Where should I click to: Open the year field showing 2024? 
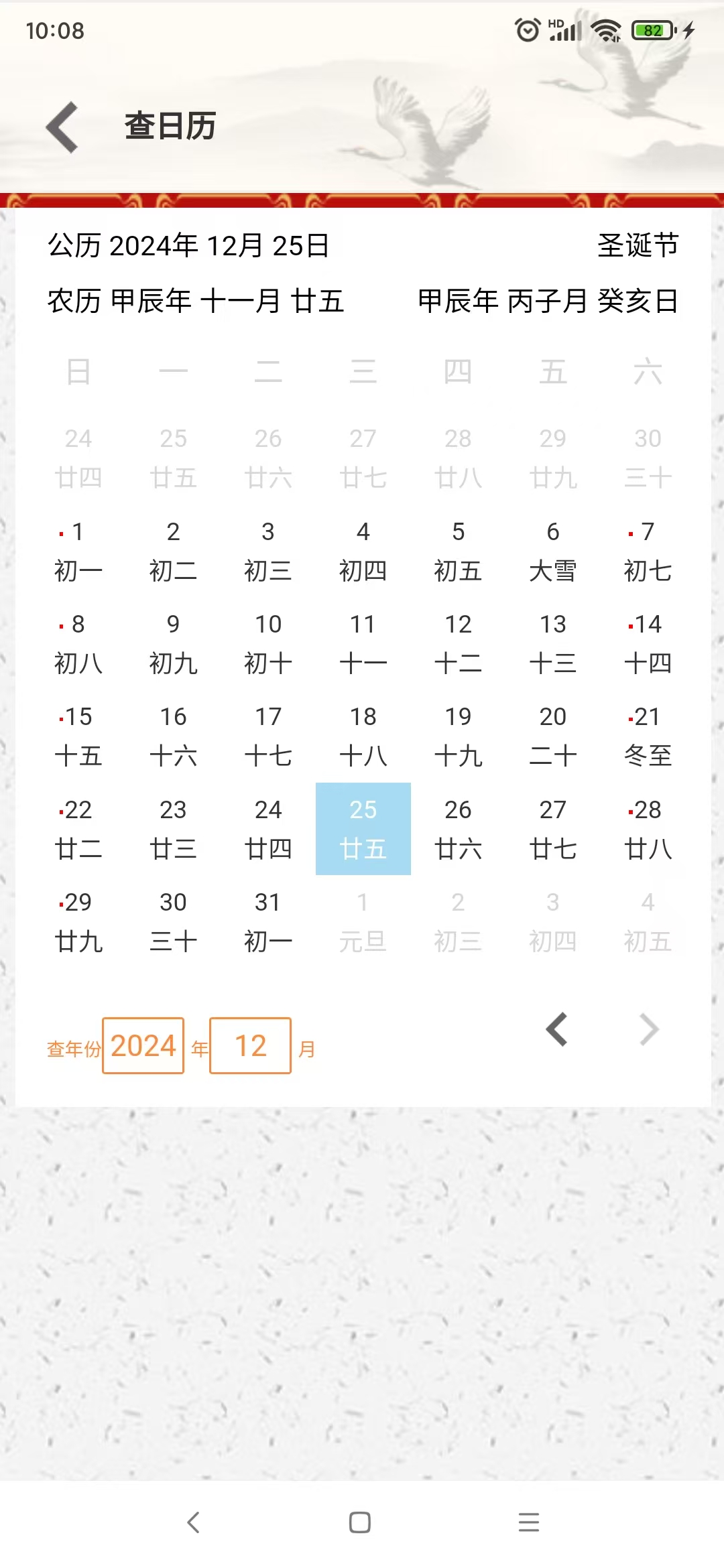click(x=143, y=1045)
